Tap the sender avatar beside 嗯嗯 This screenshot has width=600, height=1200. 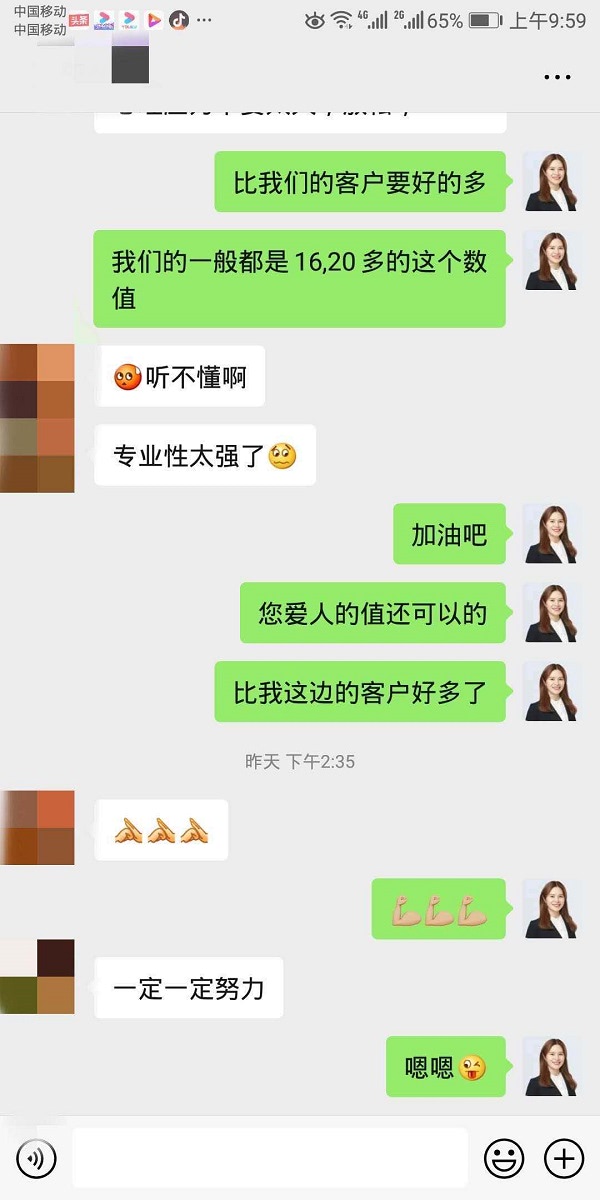[x=552, y=1067]
